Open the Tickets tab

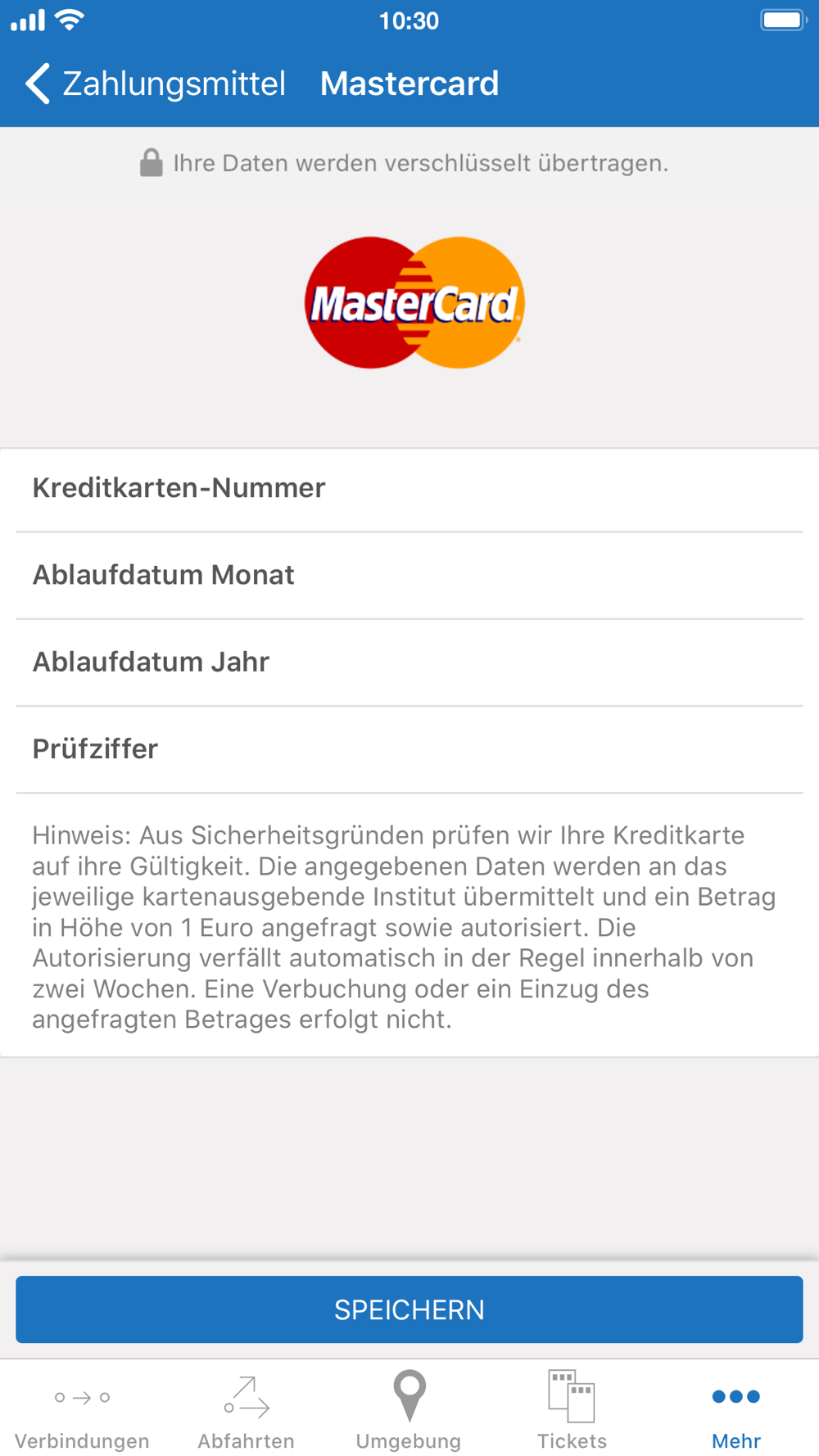pos(572,1410)
